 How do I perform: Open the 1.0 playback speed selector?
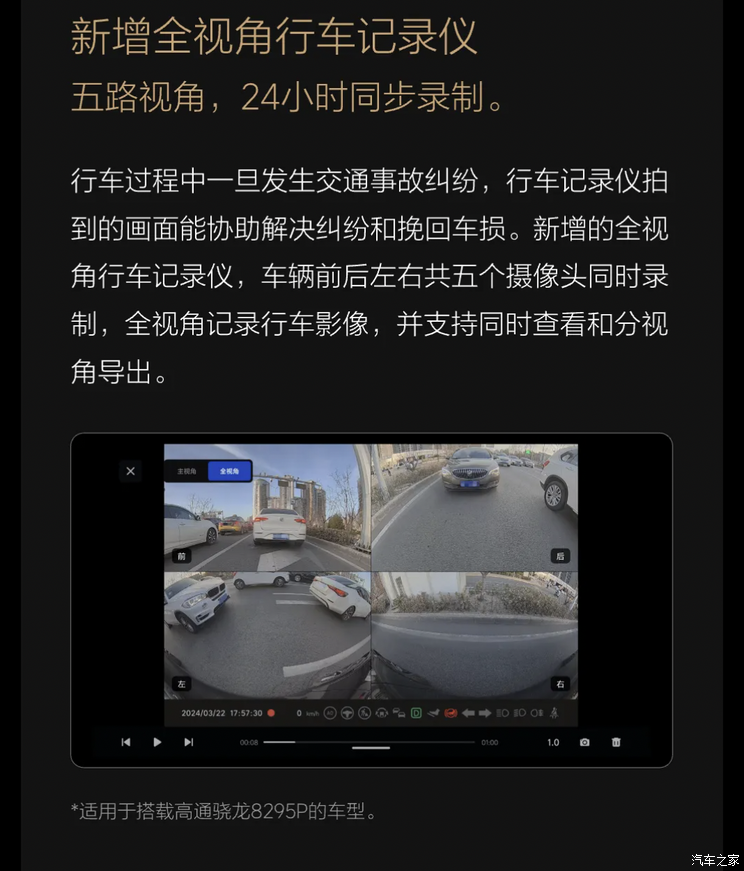tap(553, 741)
